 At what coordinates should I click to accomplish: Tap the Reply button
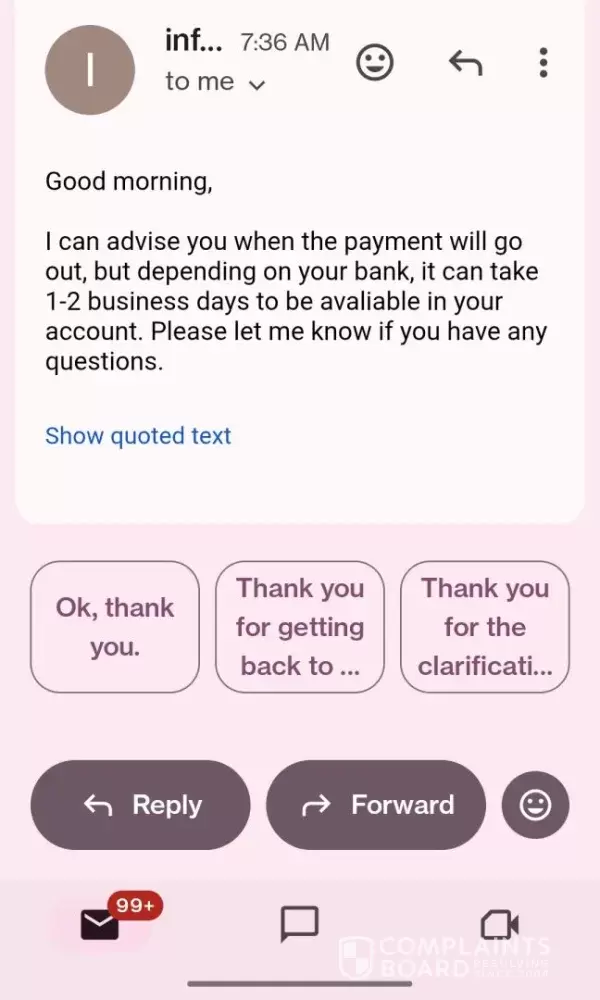(140, 805)
